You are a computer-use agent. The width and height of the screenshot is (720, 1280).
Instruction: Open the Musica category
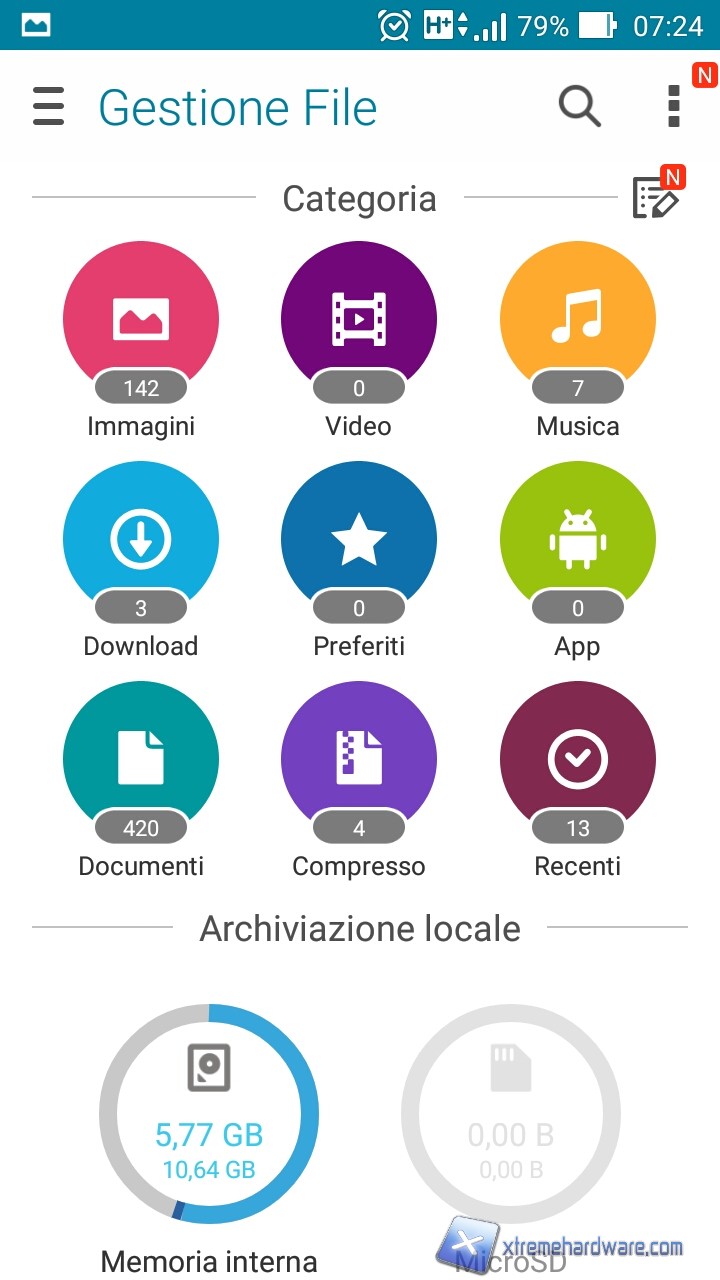click(x=577, y=320)
